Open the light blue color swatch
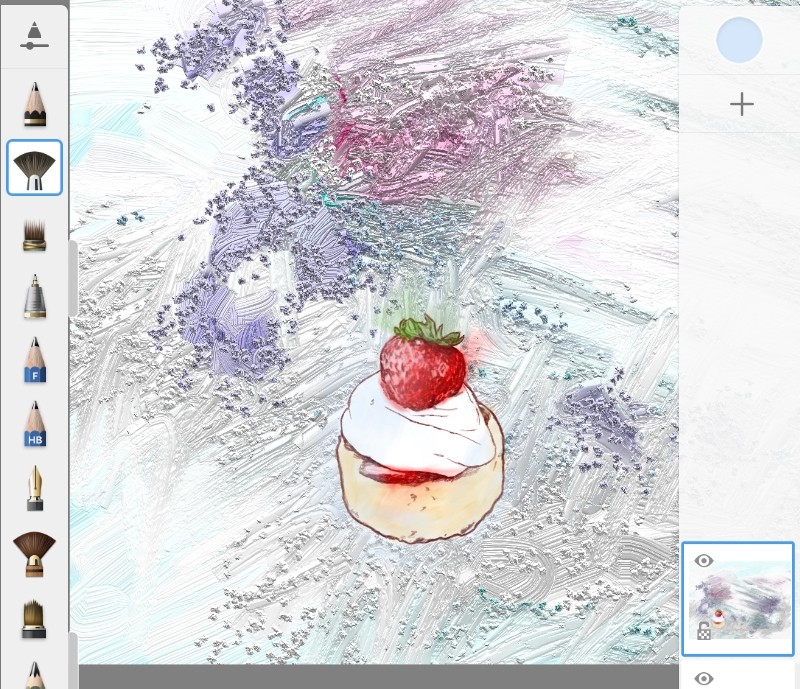Viewport: 800px width, 689px height. (739, 40)
